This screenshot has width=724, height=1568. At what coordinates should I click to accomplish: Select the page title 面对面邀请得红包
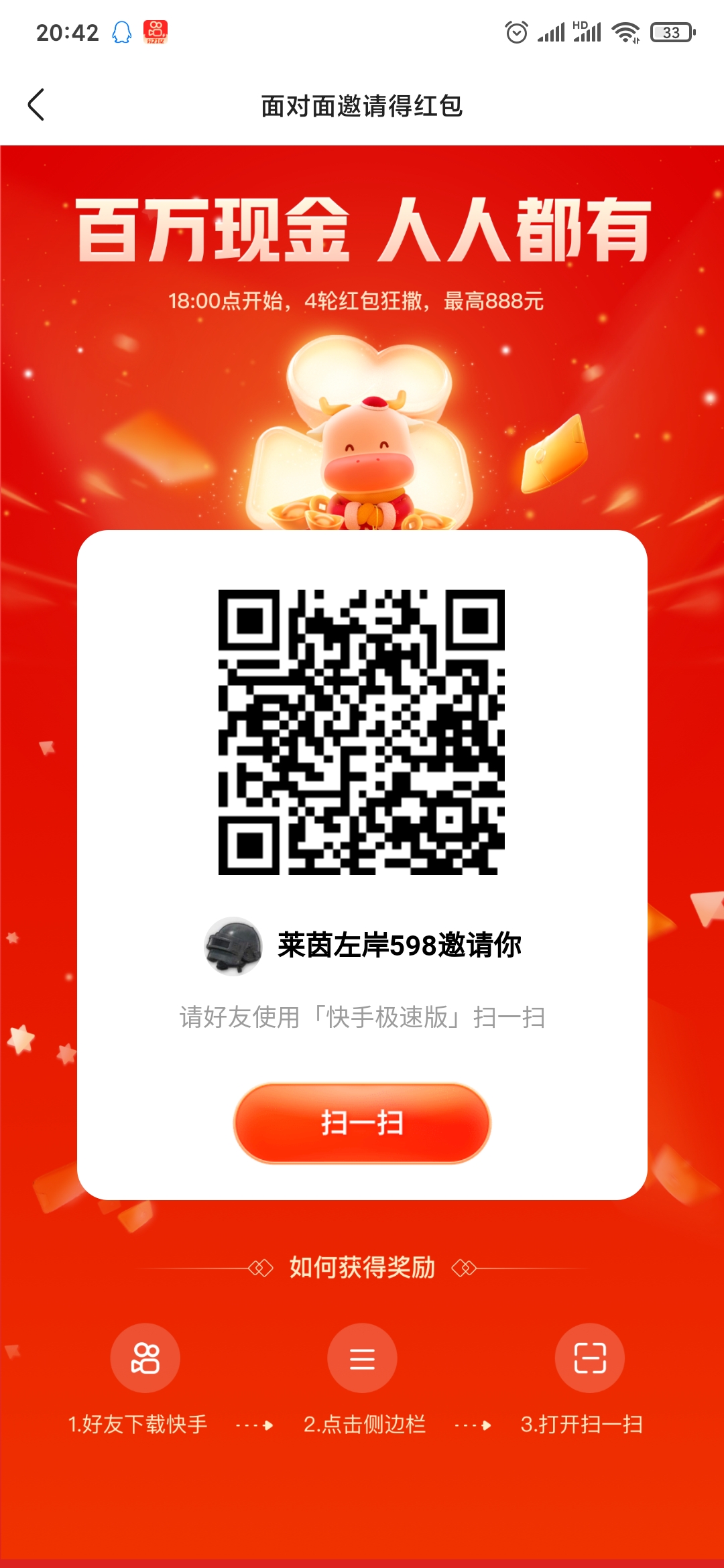point(362,106)
